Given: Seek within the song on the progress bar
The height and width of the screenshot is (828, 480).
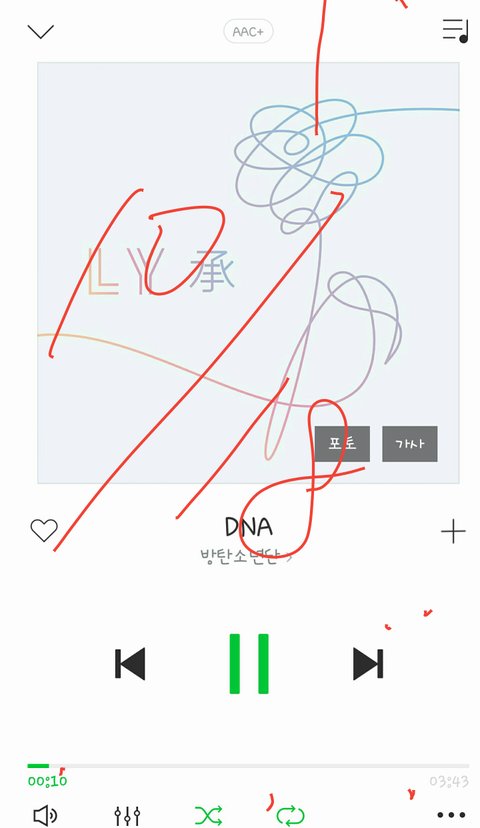Looking at the screenshot, I should click(x=248, y=766).
